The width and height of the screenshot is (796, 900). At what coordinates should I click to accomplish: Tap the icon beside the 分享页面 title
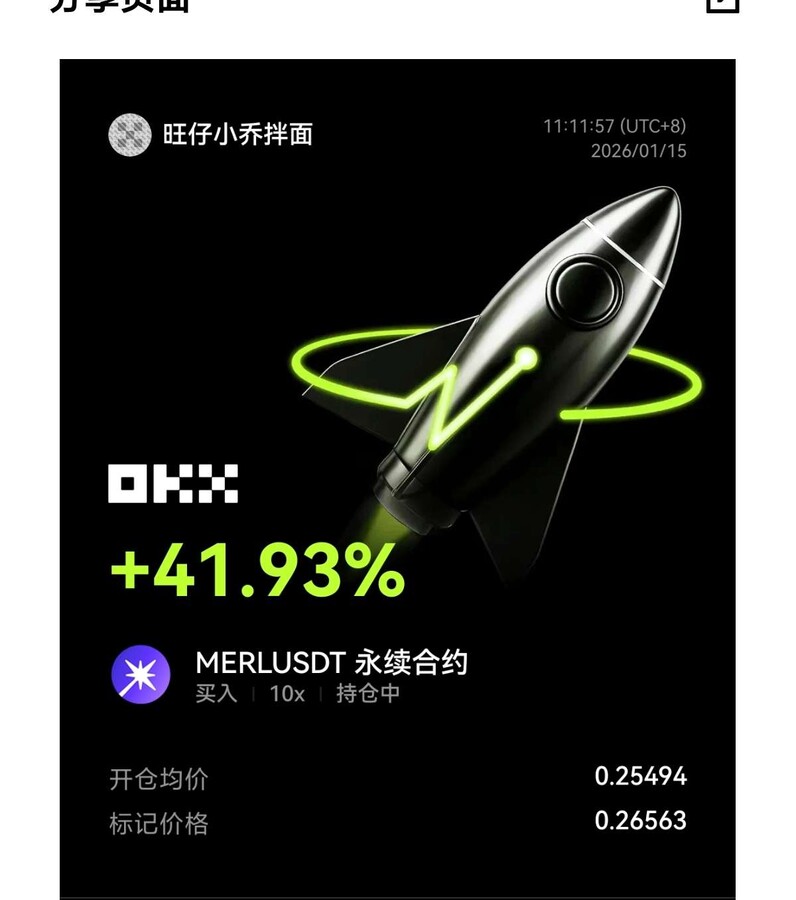tap(722, 4)
